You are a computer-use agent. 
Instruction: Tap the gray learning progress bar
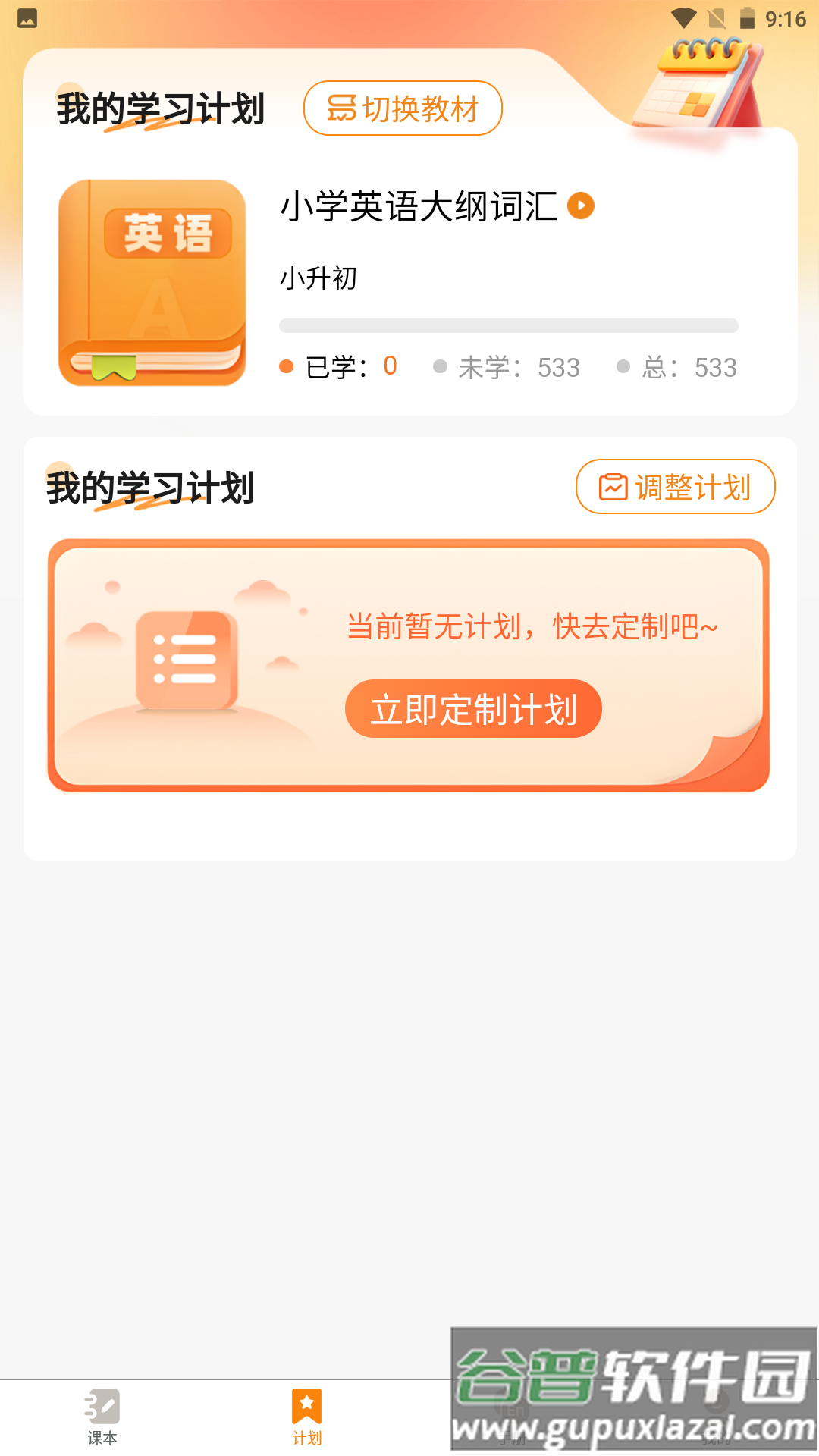pos(509,325)
